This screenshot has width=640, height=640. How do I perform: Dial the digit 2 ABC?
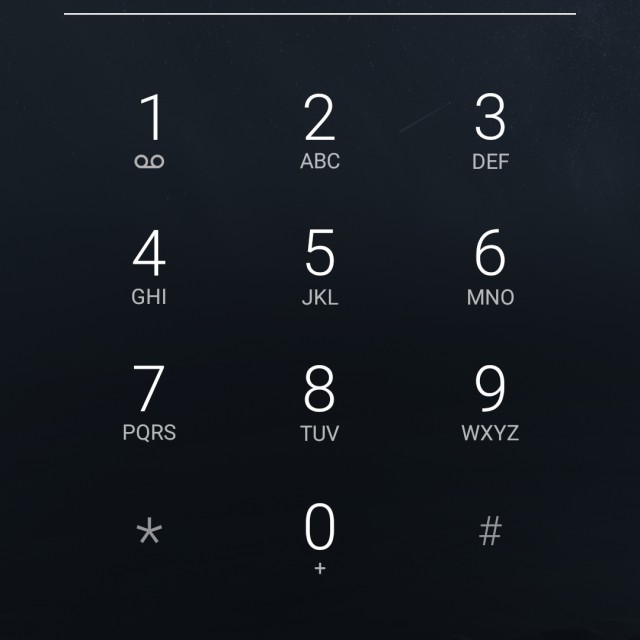[x=320, y=131]
